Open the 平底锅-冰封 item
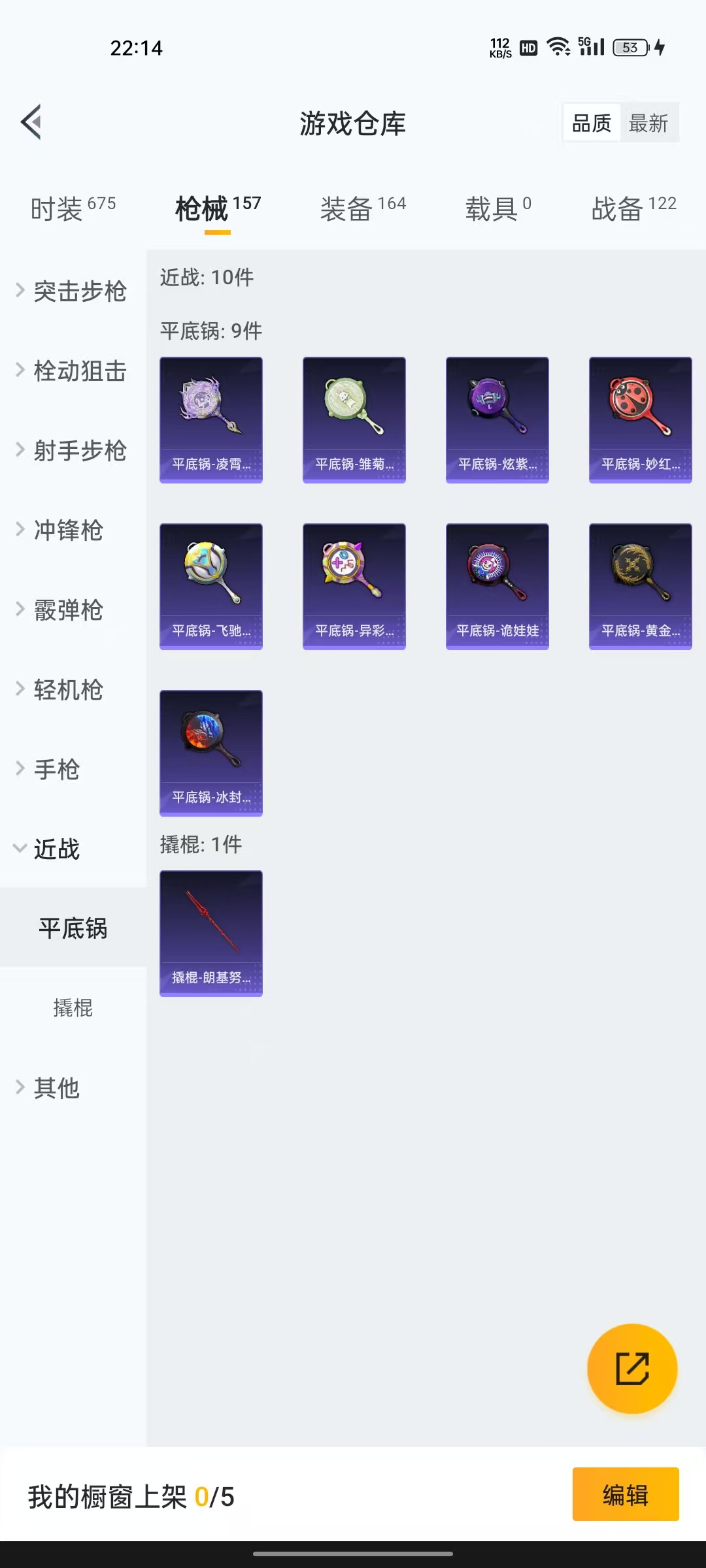The image size is (706, 1568). click(211, 753)
